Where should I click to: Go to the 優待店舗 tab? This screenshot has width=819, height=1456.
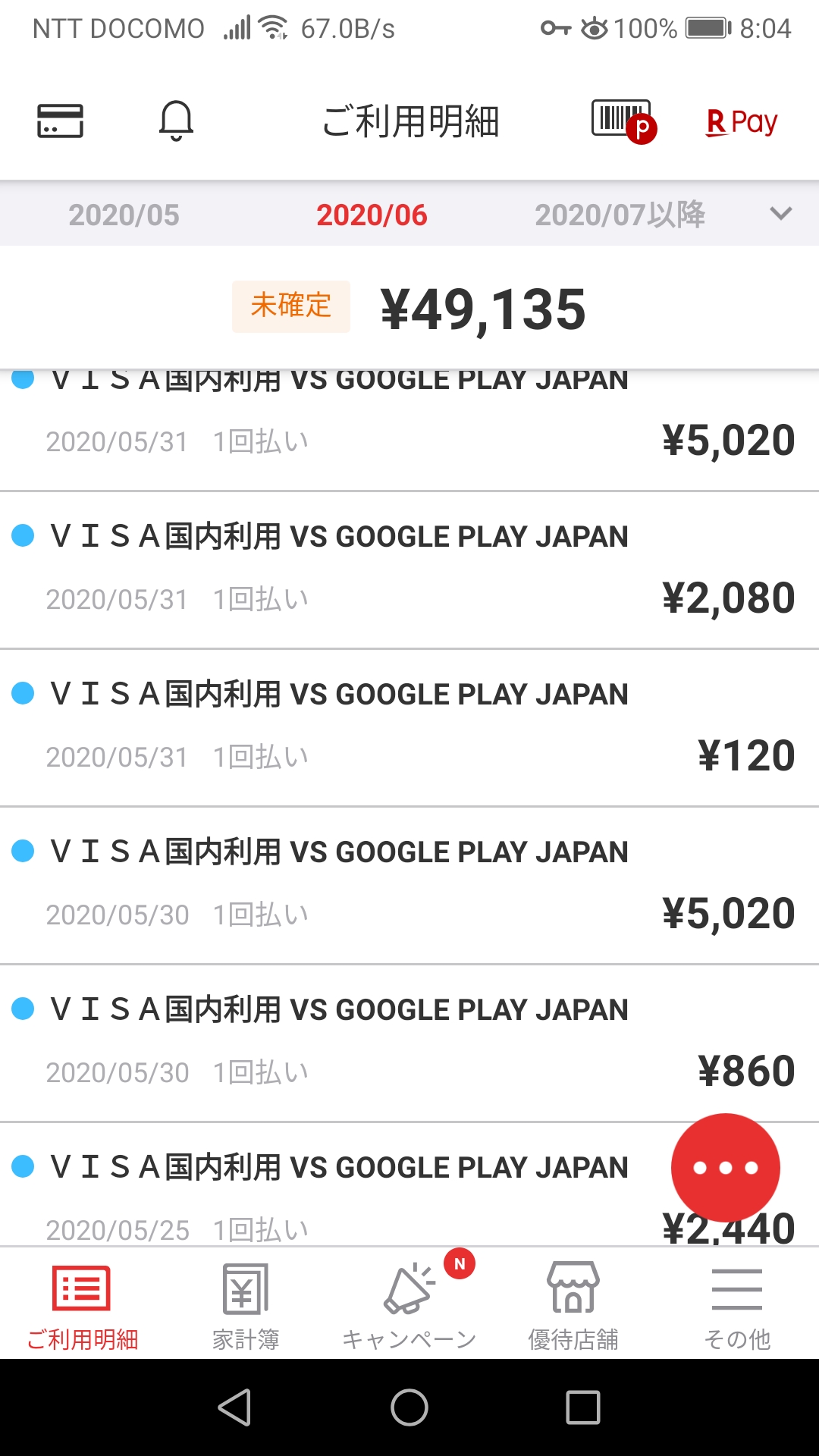(x=573, y=1306)
